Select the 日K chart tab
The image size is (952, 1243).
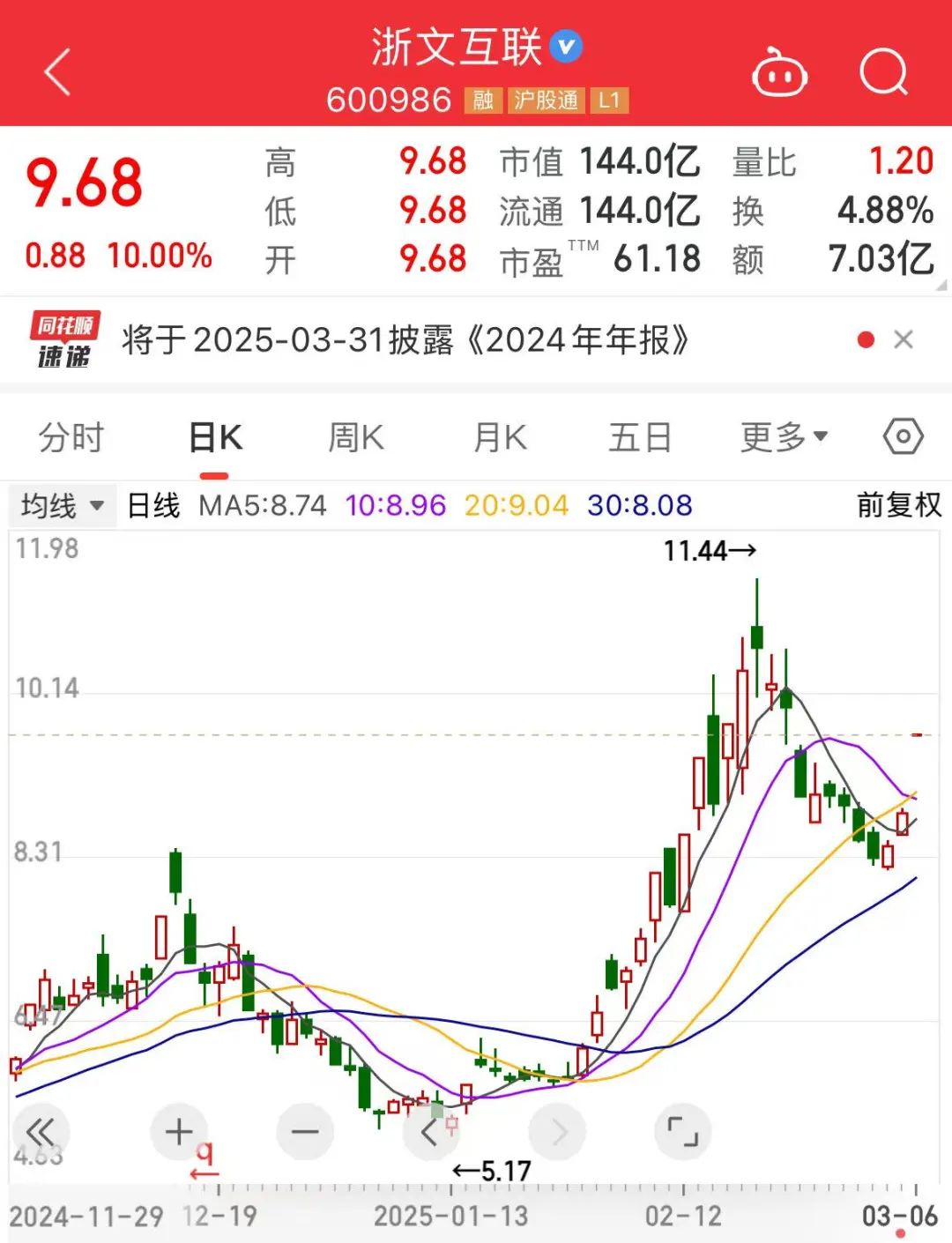point(215,437)
